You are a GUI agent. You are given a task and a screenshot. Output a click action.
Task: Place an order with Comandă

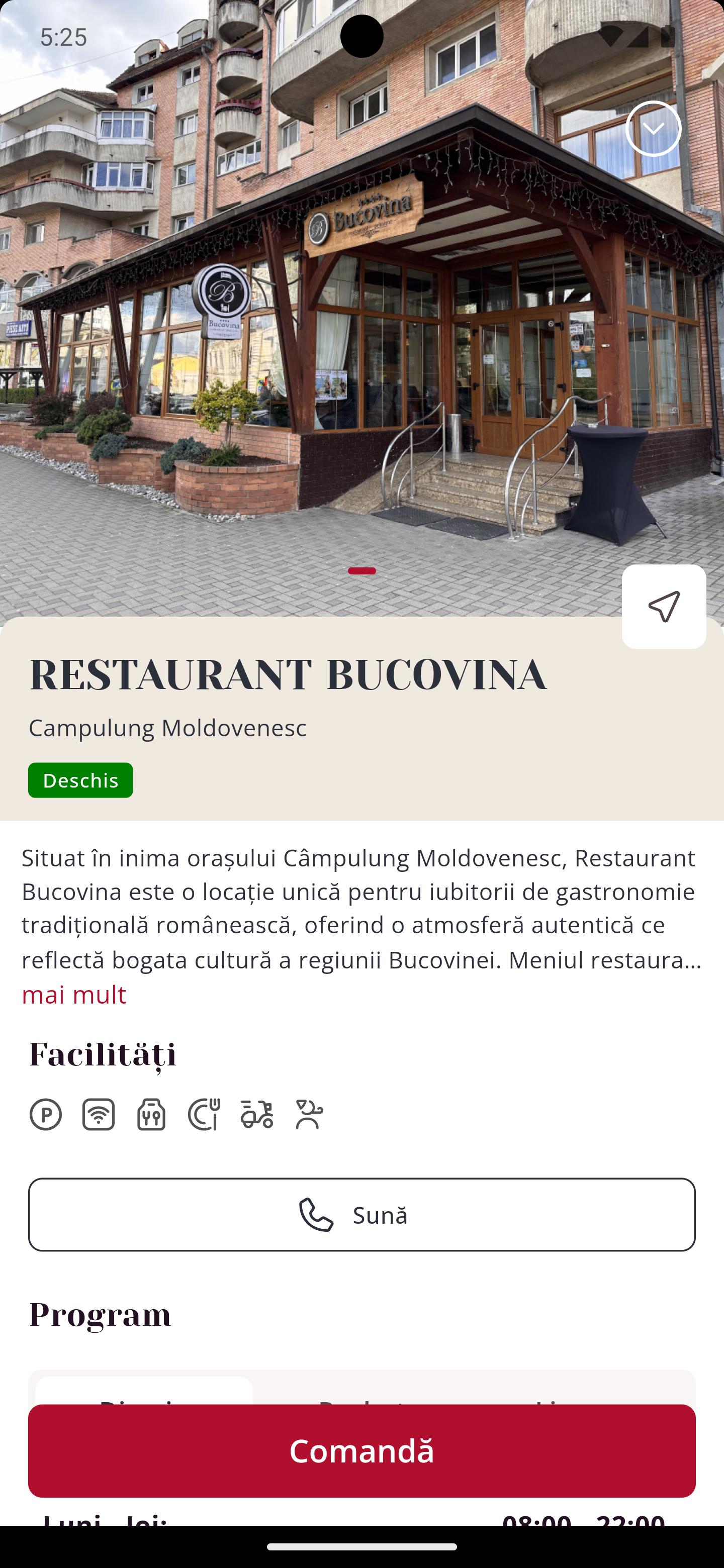(x=361, y=1450)
